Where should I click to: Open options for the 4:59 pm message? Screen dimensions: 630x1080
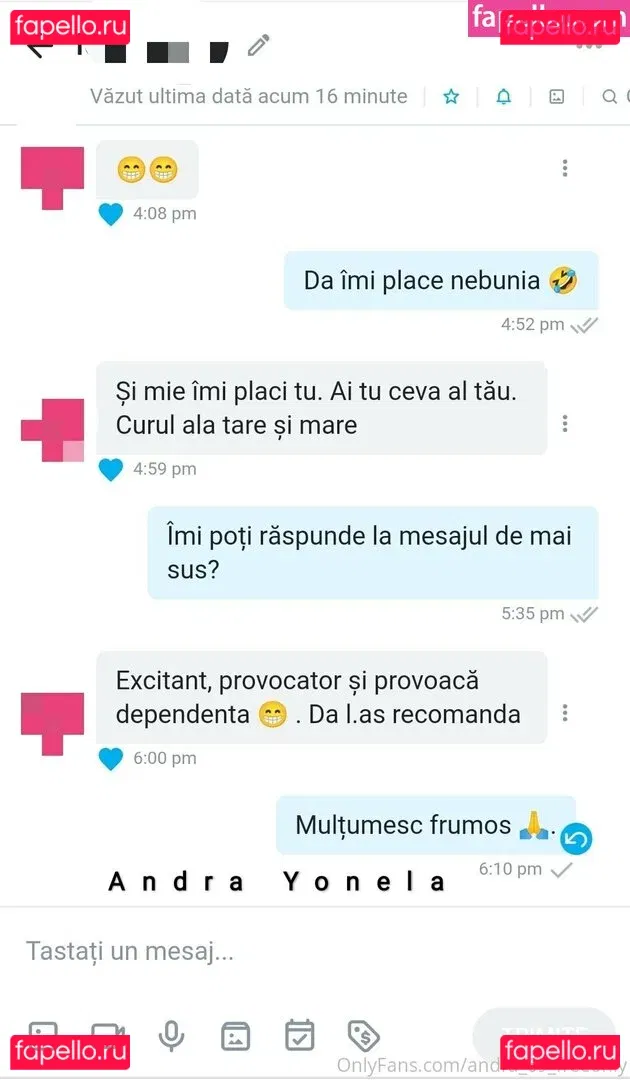coord(565,424)
